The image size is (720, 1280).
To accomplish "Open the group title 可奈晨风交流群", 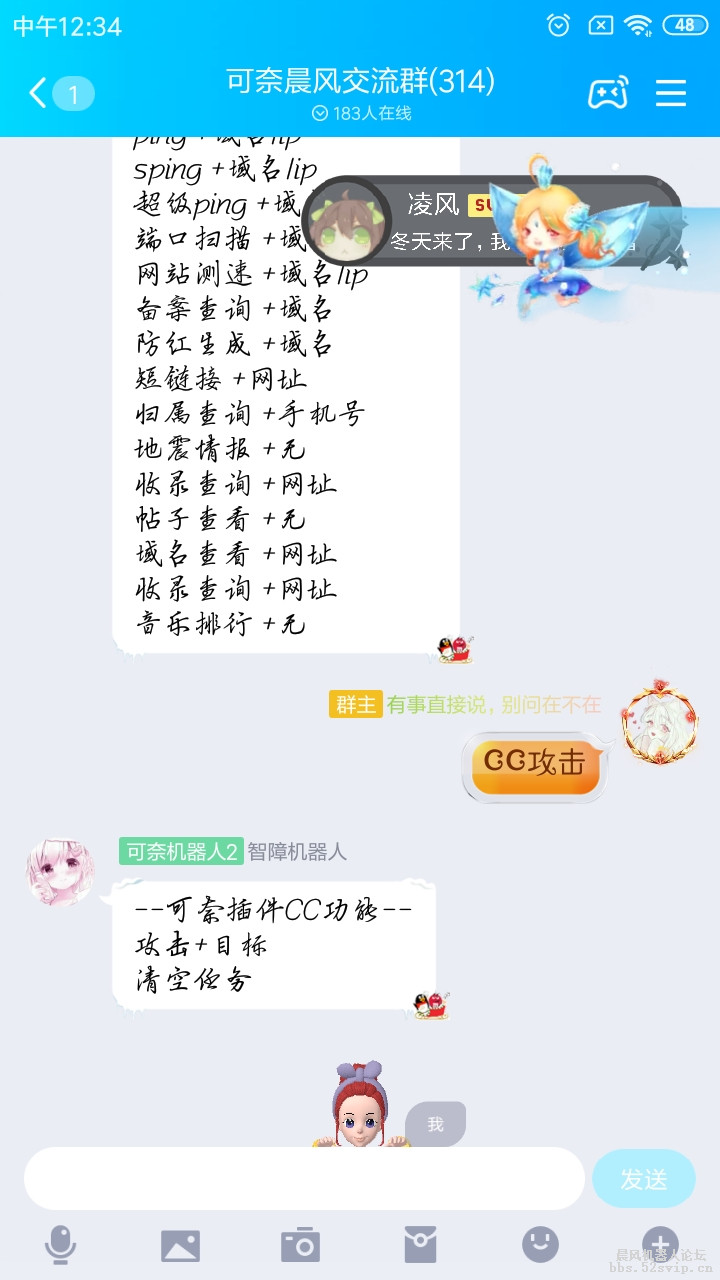I will point(360,82).
